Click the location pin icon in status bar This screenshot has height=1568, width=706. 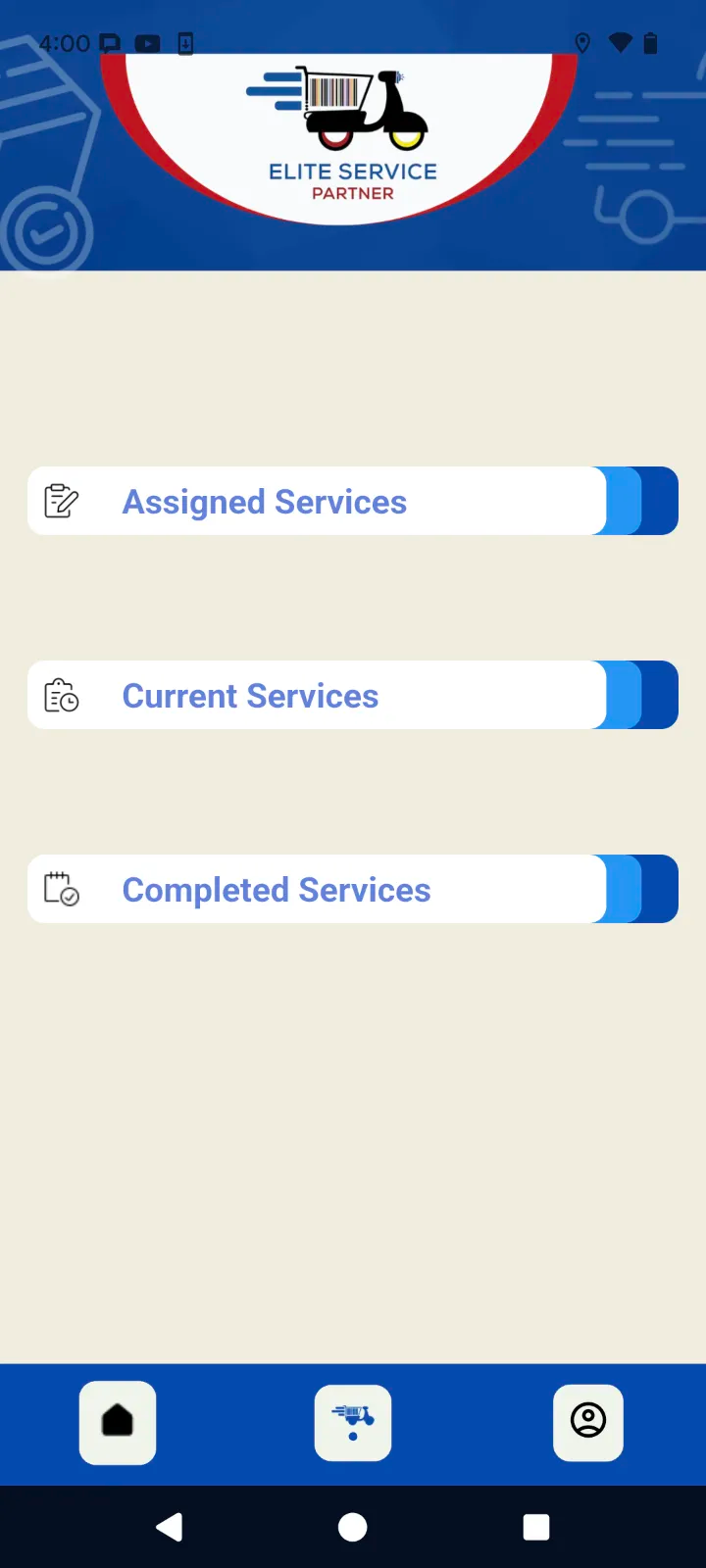583,43
